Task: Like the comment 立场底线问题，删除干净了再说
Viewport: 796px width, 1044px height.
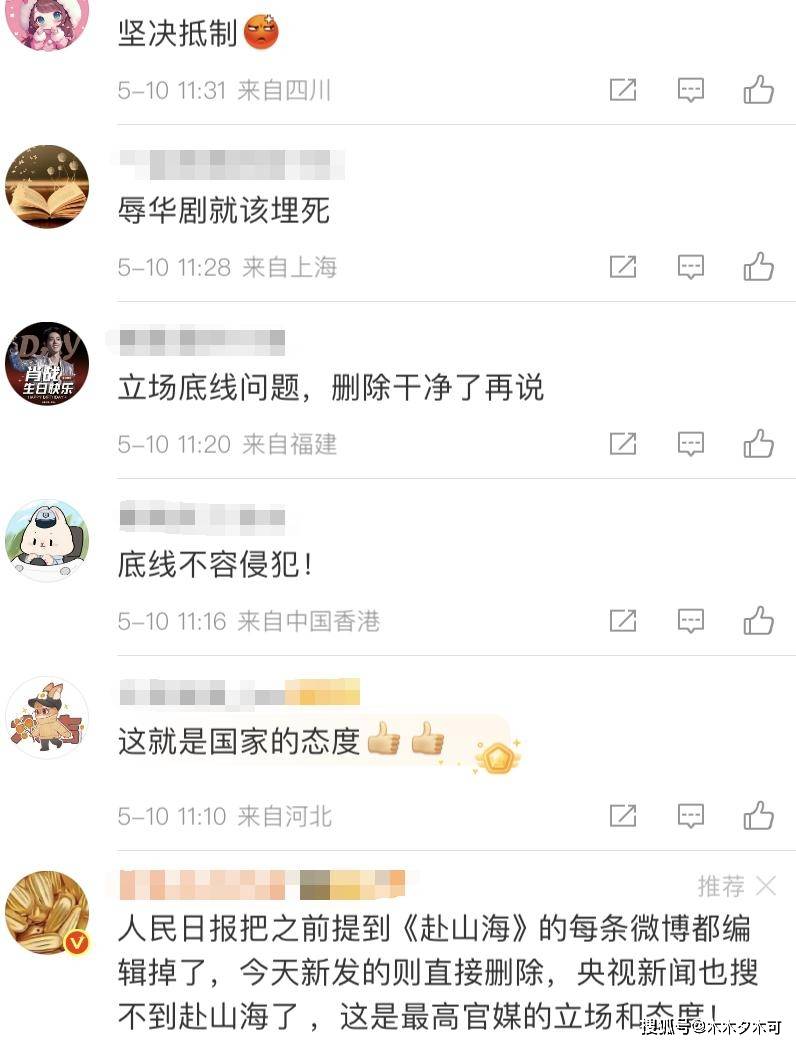Action: point(759,444)
